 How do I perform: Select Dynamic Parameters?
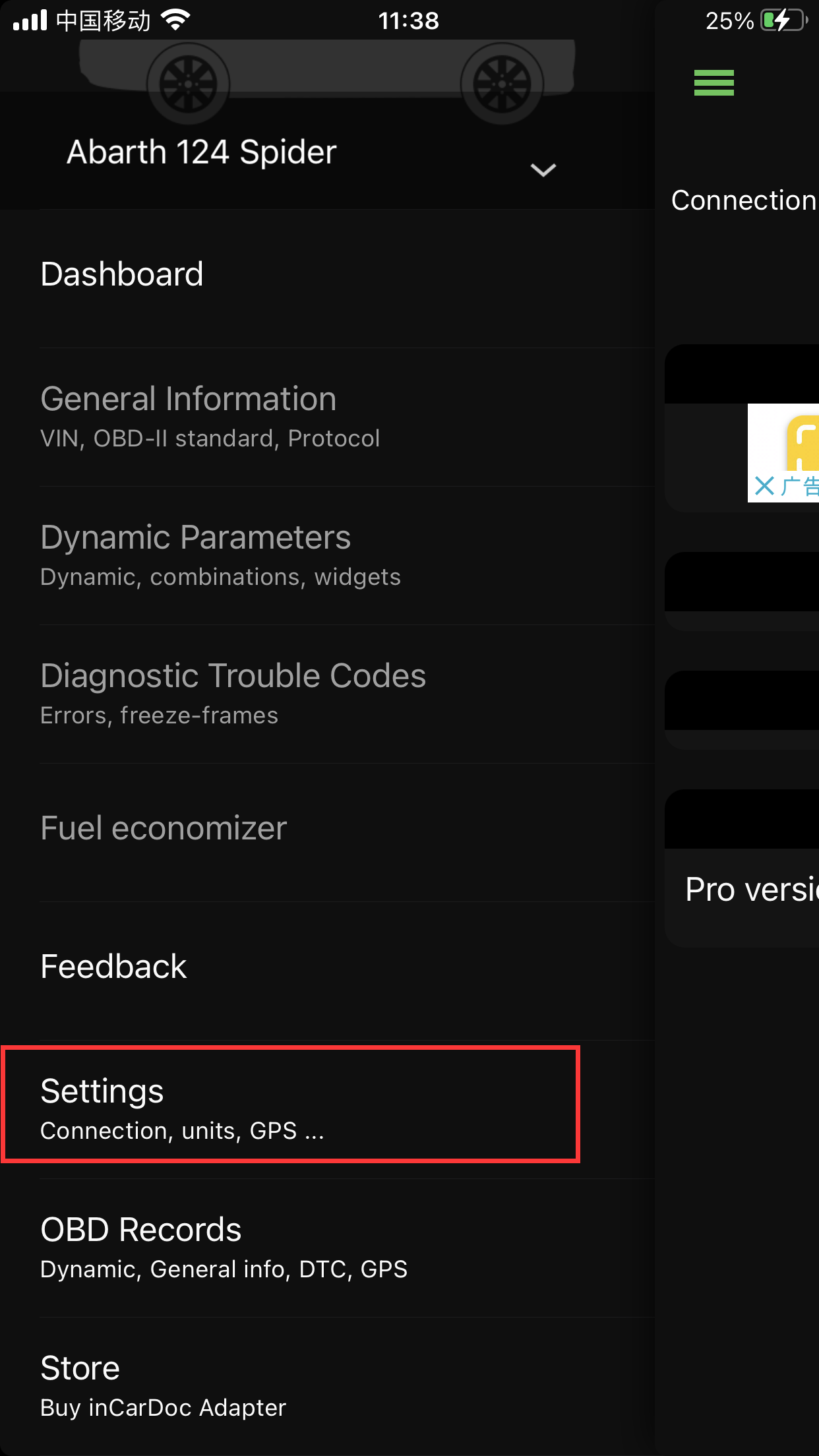328,556
